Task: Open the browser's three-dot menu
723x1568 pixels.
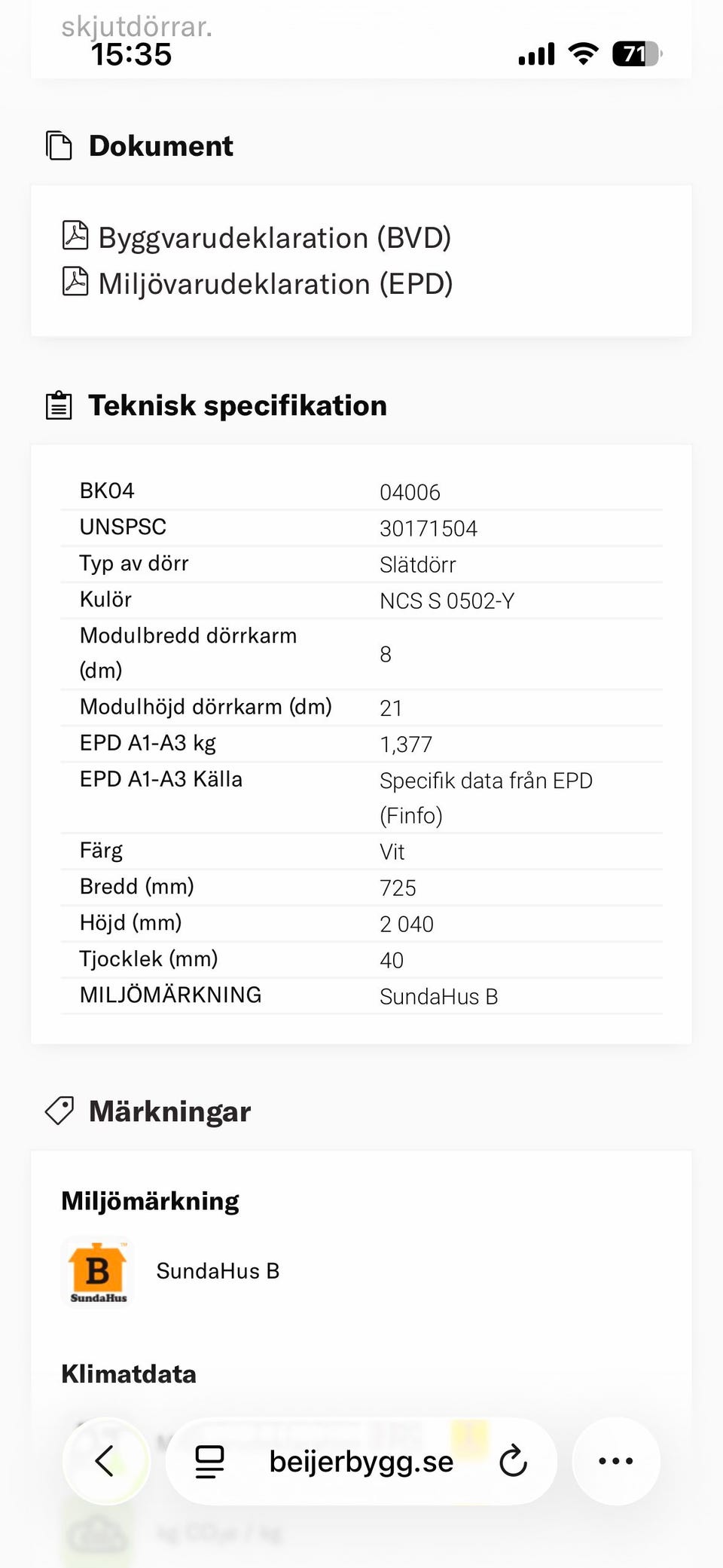Action: coord(616,1461)
